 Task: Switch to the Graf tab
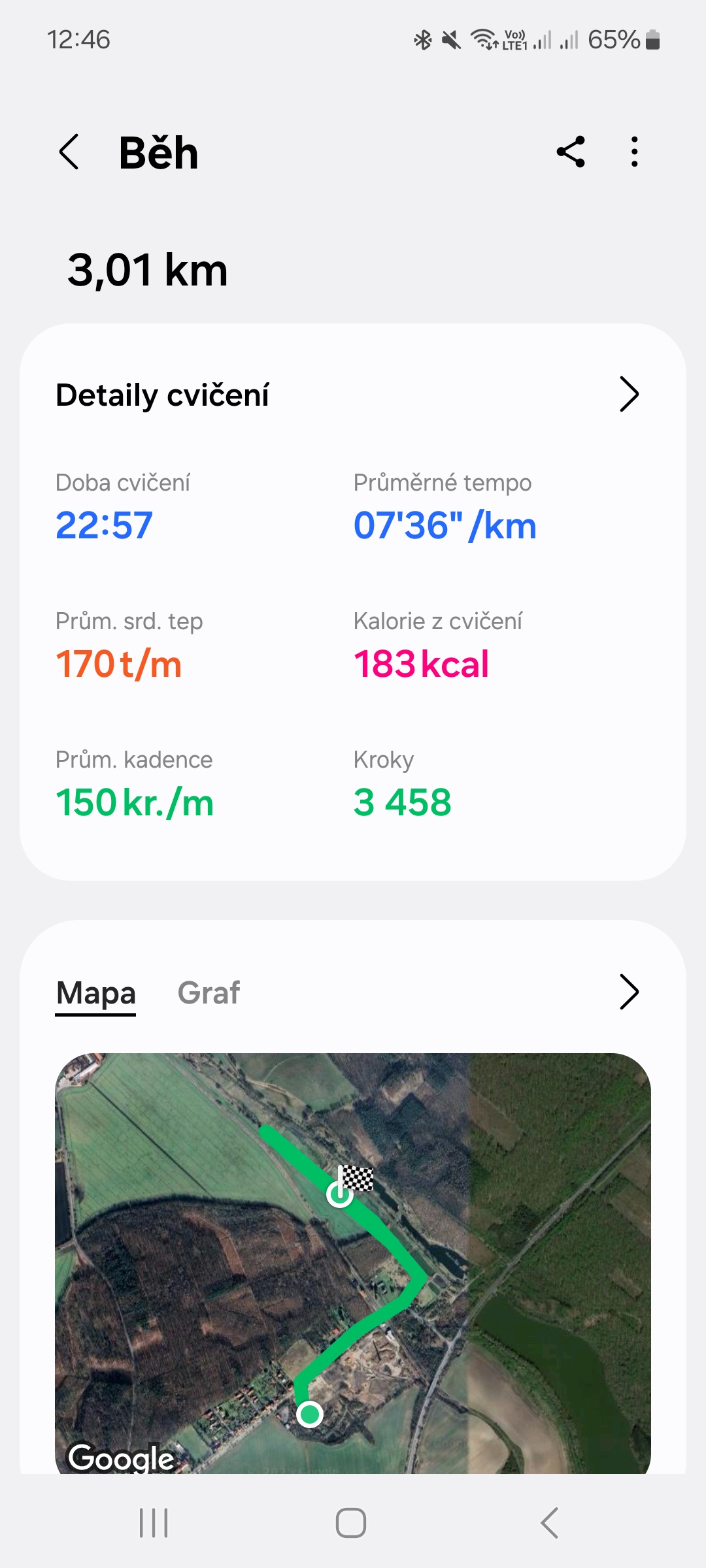209,993
